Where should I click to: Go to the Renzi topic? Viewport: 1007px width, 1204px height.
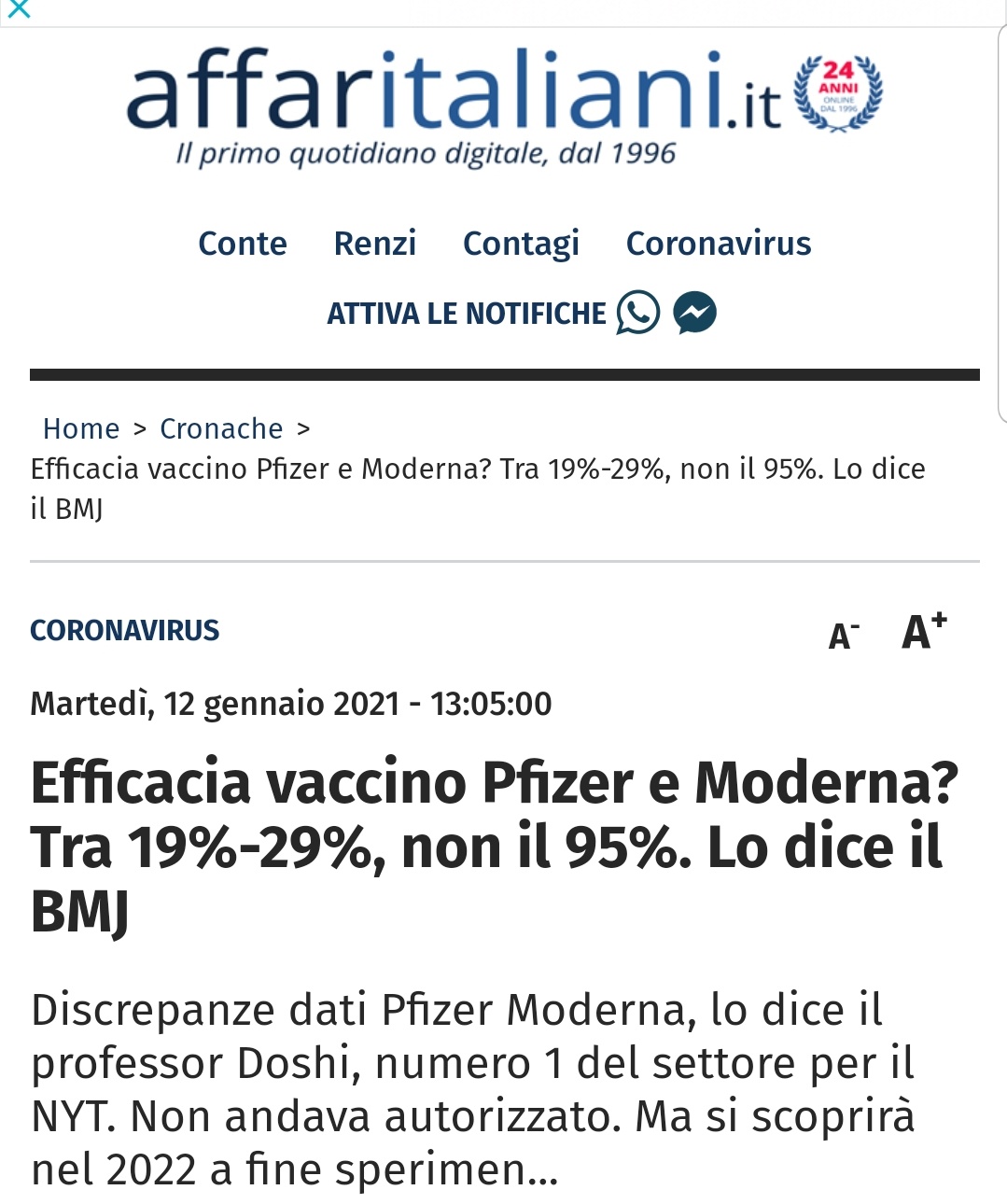click(375, 244)
